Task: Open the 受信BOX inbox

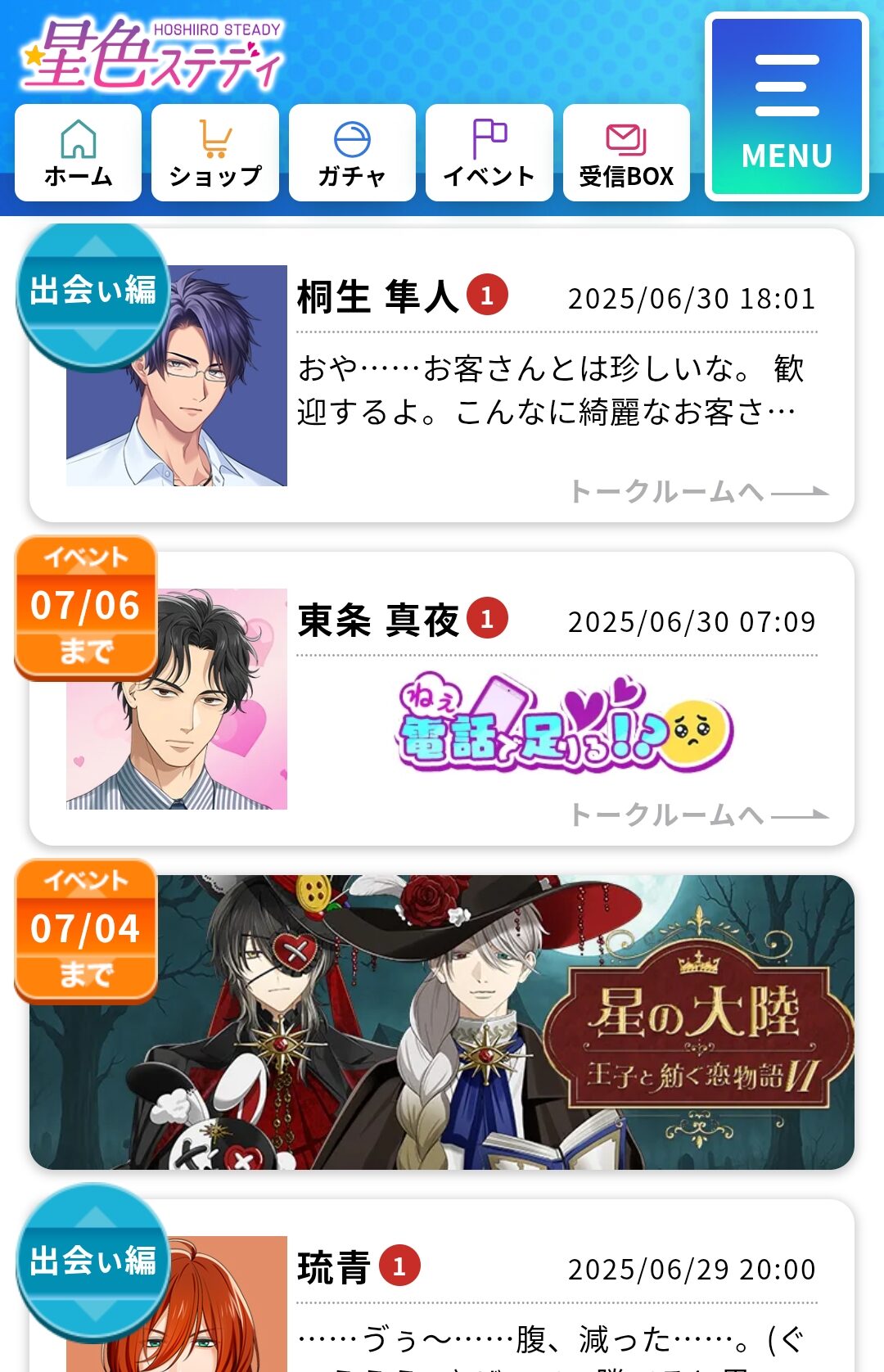Action: coord(626,153)
